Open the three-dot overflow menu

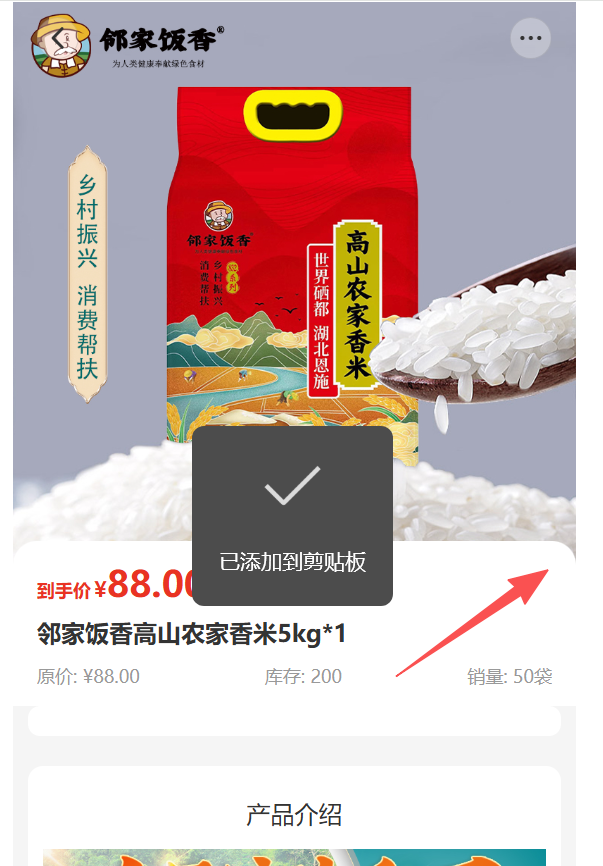coord(530,38)
